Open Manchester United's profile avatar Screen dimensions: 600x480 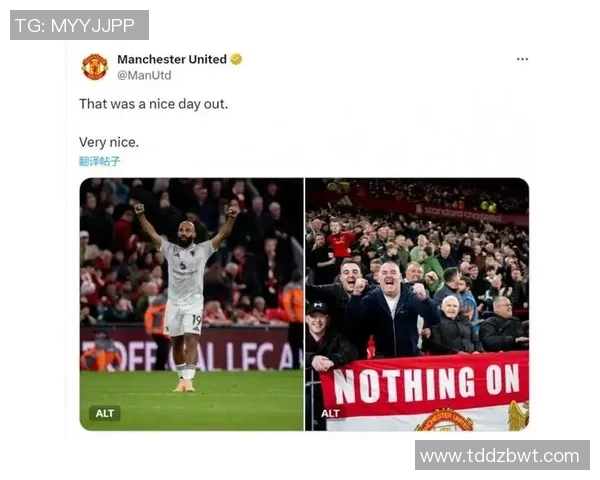click(x=94, y=67)
